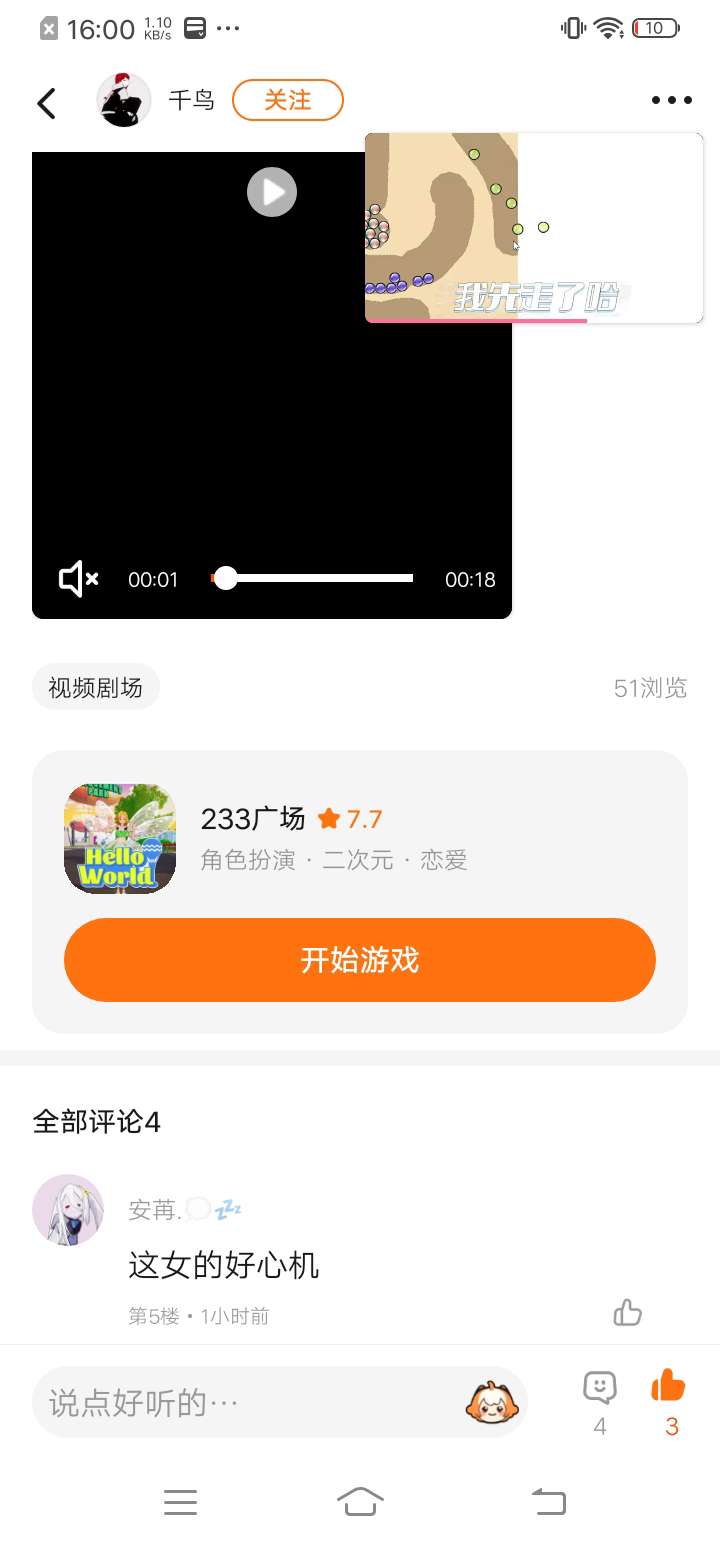The width and height of the screenshot is (720, 1544).
Task: Go to the system home screen
Action: [360, 1501]
